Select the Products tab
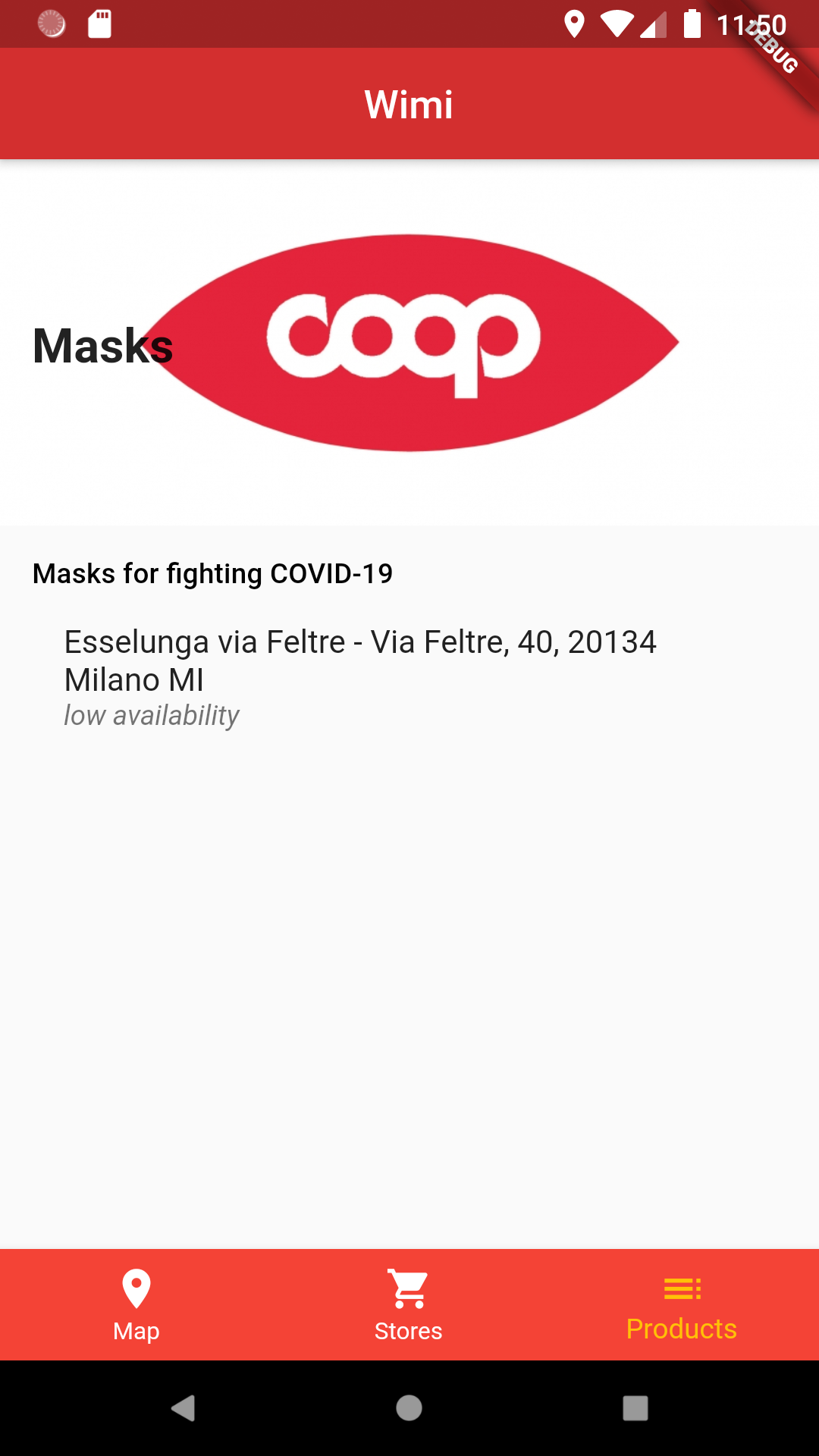This screenshot has height=1456, width=819. click(x=681, y=1304)
